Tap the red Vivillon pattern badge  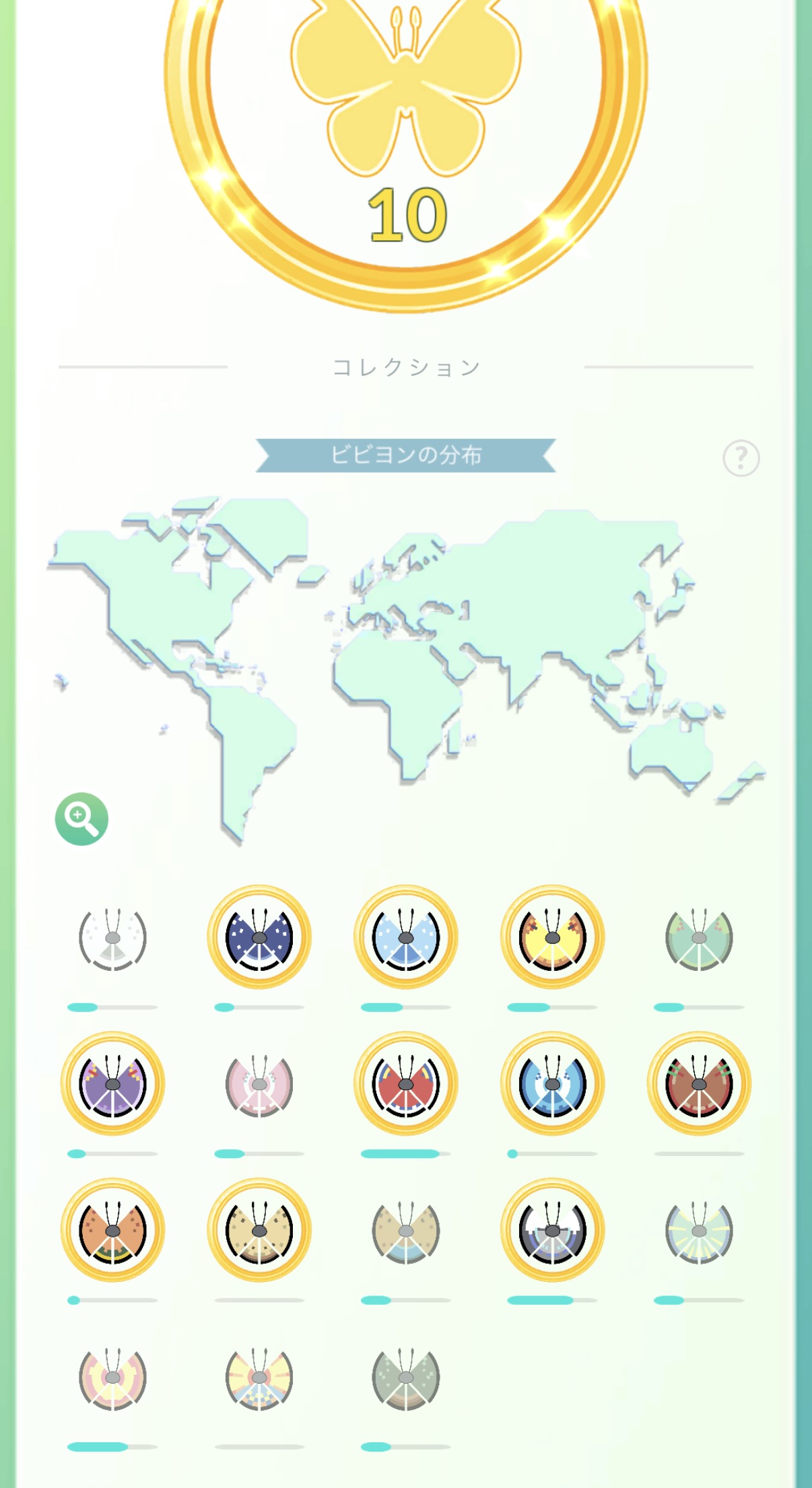406,1083
